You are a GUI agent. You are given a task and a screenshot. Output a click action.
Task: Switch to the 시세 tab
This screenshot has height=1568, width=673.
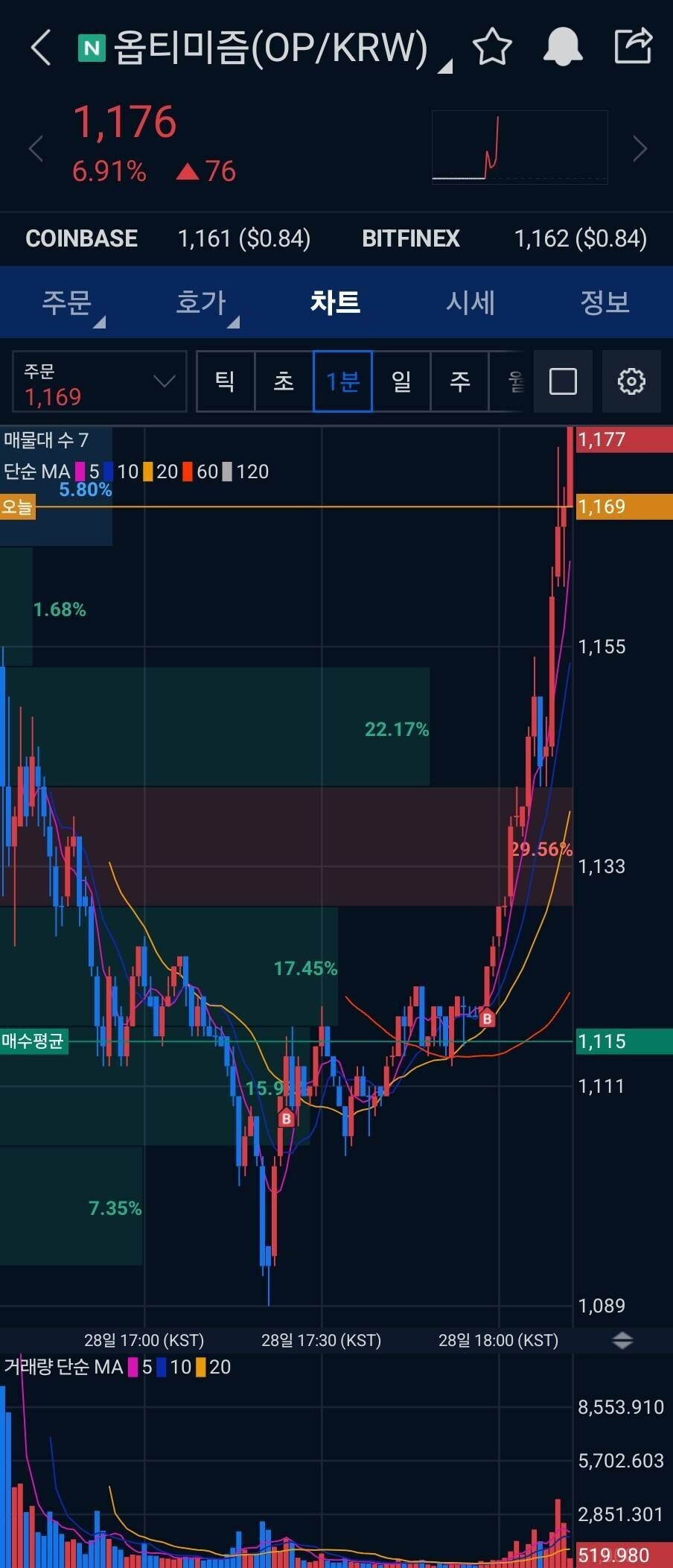(x=470, y=302)
